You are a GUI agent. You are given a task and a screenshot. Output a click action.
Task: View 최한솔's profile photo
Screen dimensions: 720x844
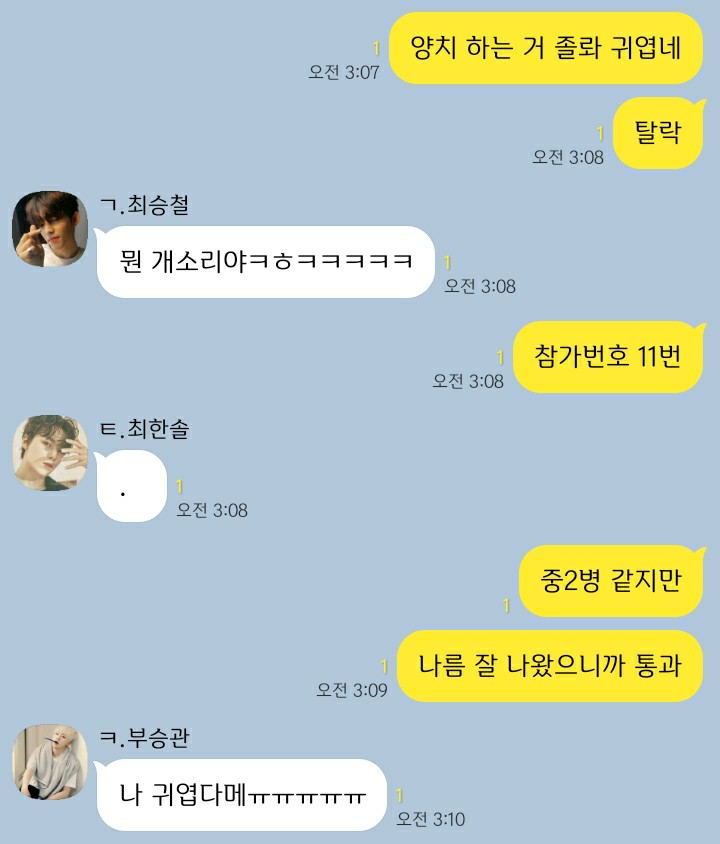tap(50, 453)
